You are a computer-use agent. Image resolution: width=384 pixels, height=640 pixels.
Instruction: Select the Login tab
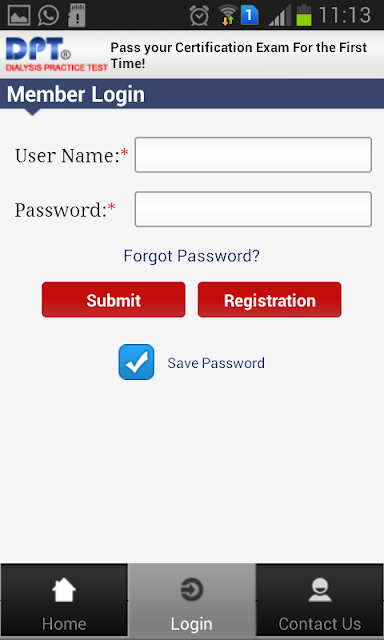[192, 601]
